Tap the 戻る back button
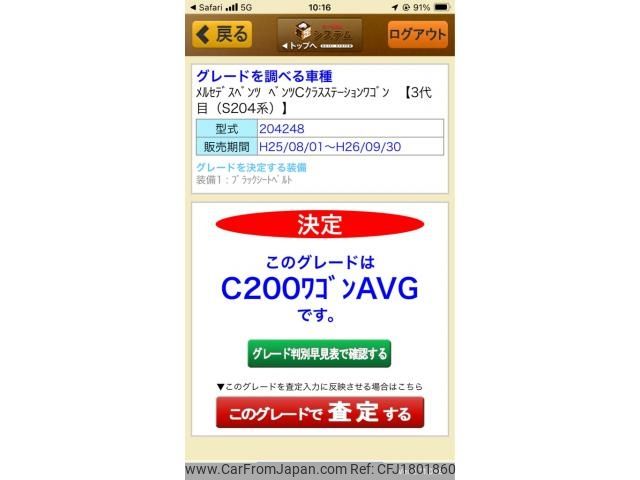640x480 pixels. [x=222, y=34]
